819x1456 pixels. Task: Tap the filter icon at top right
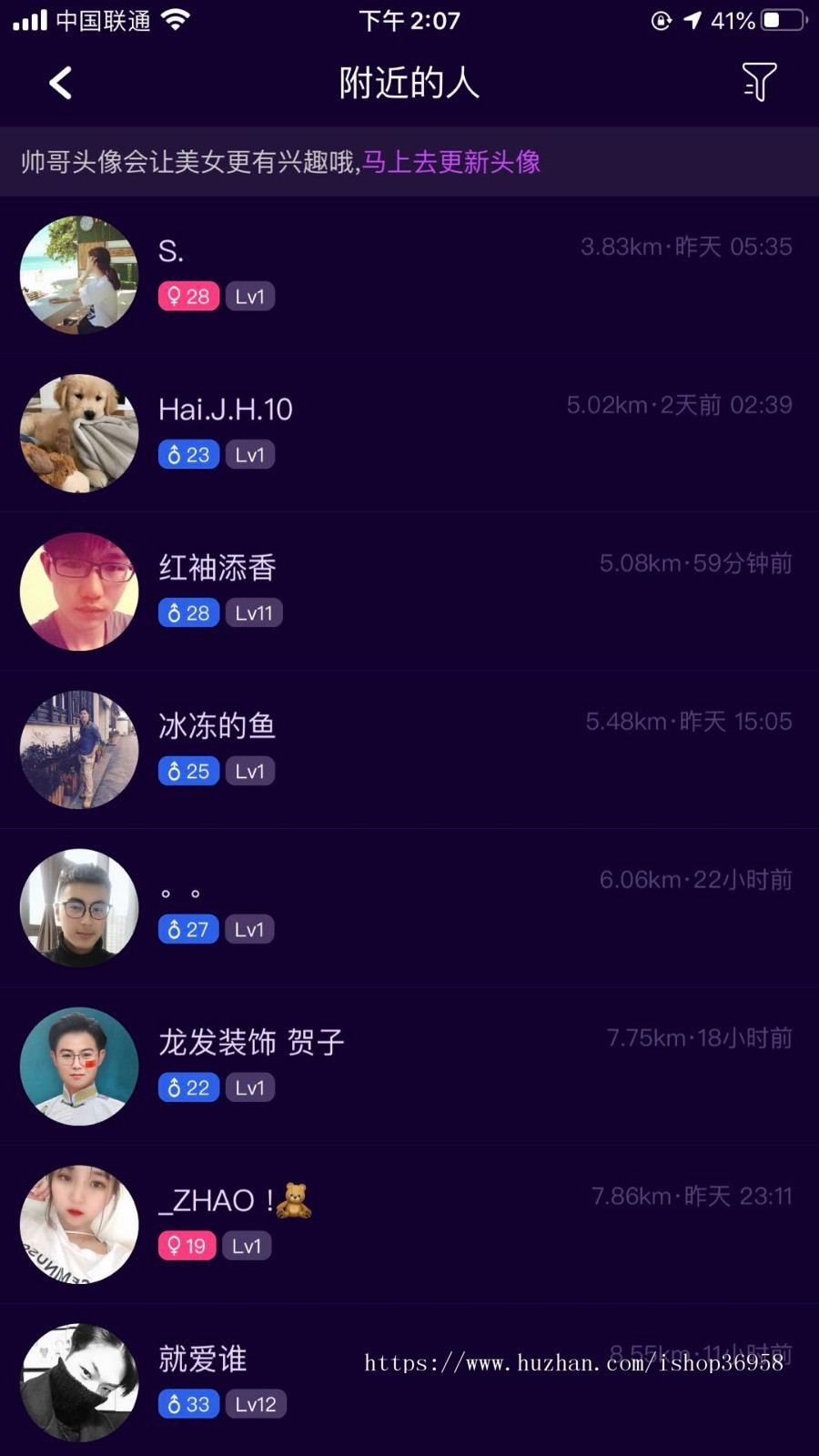(758, 82)
